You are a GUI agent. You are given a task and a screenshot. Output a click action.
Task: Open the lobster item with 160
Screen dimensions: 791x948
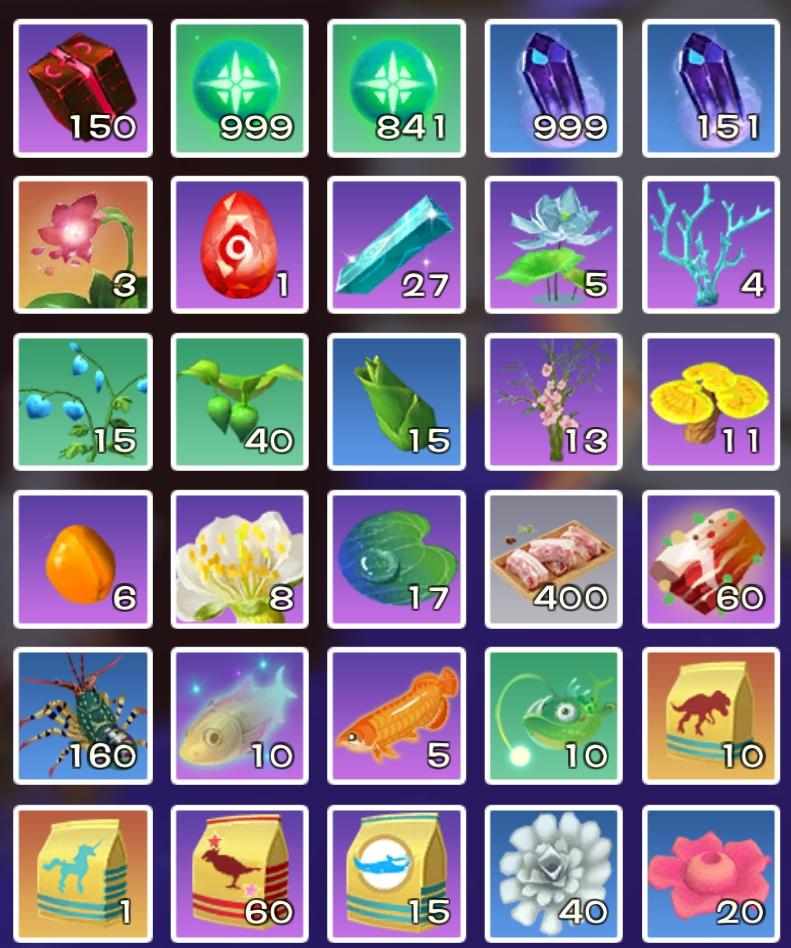(x=83, y=716)
